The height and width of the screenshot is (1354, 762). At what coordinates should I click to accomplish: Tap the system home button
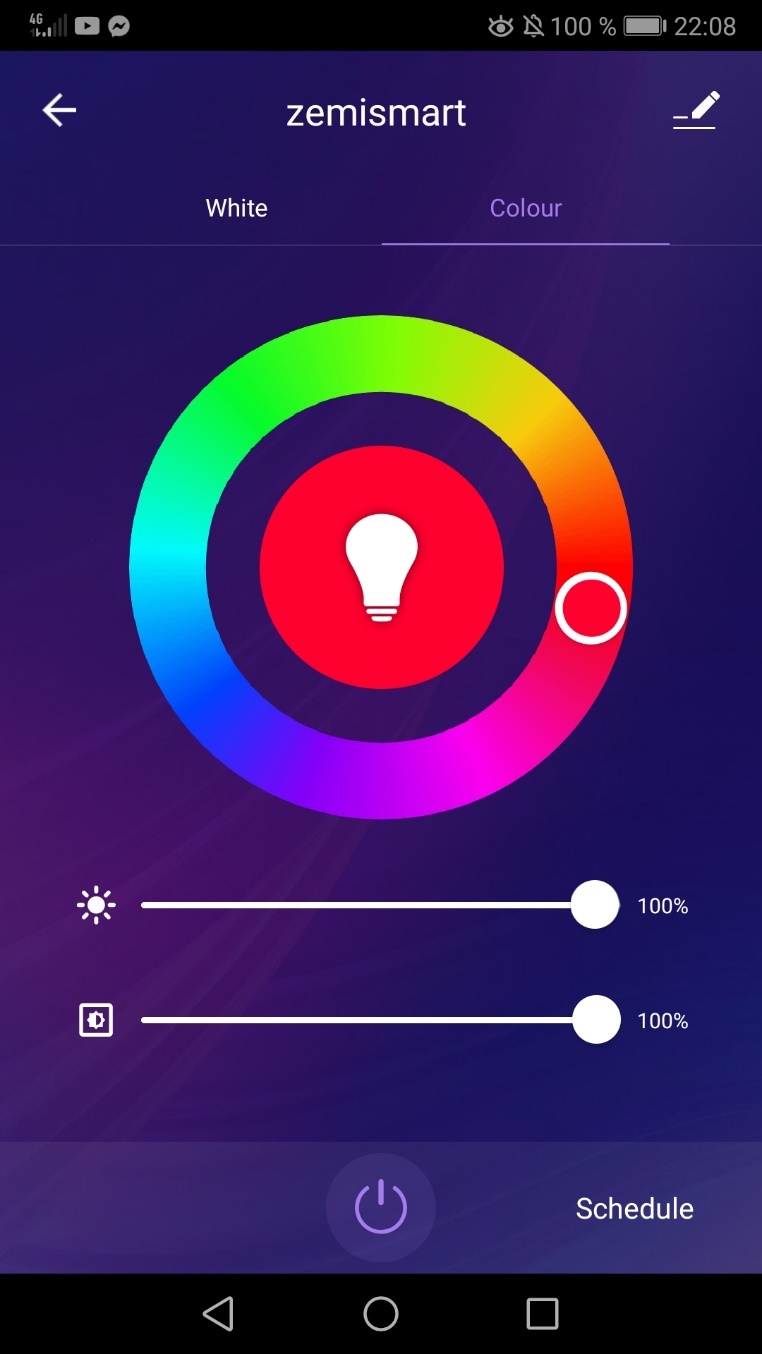(x=381, y=1313)
